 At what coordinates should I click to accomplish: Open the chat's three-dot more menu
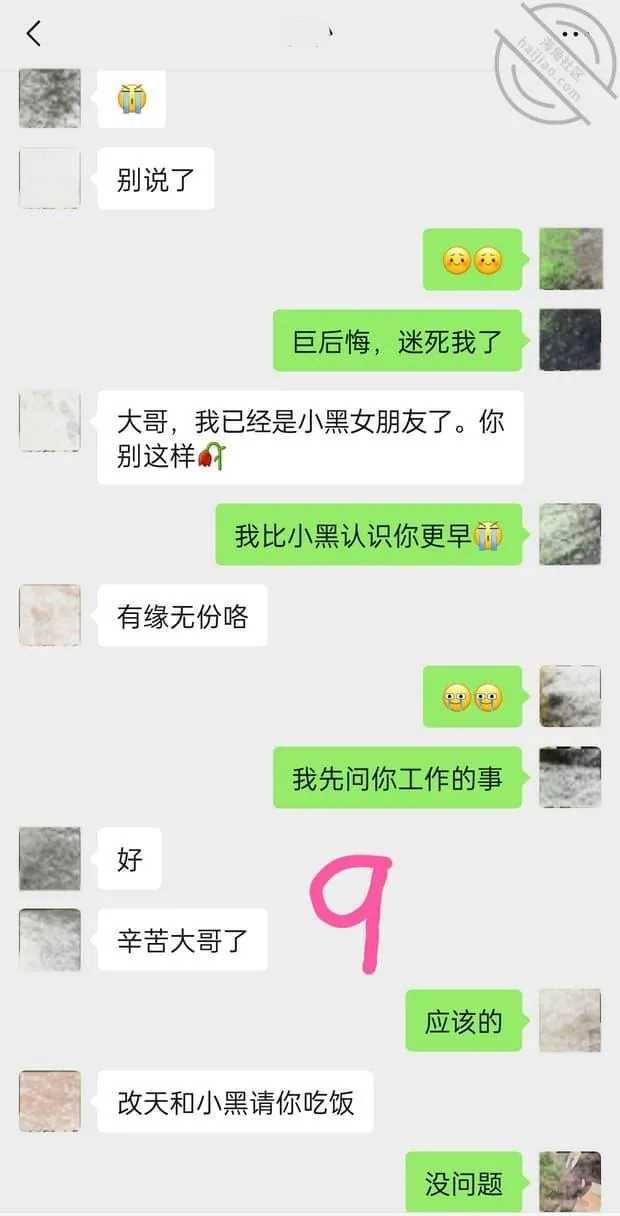pos(577,34)
